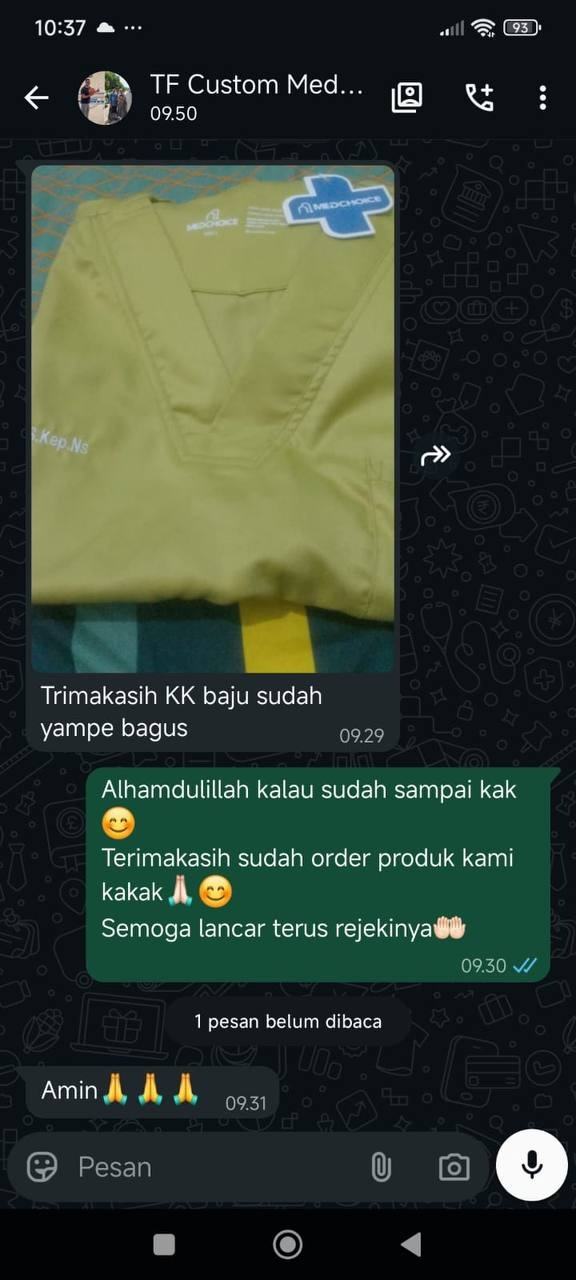This screenshot has width=576, height=1280.
Task: Open recent apps from navigation bar
Action: pyautogui.click(x=164, y=1244)
